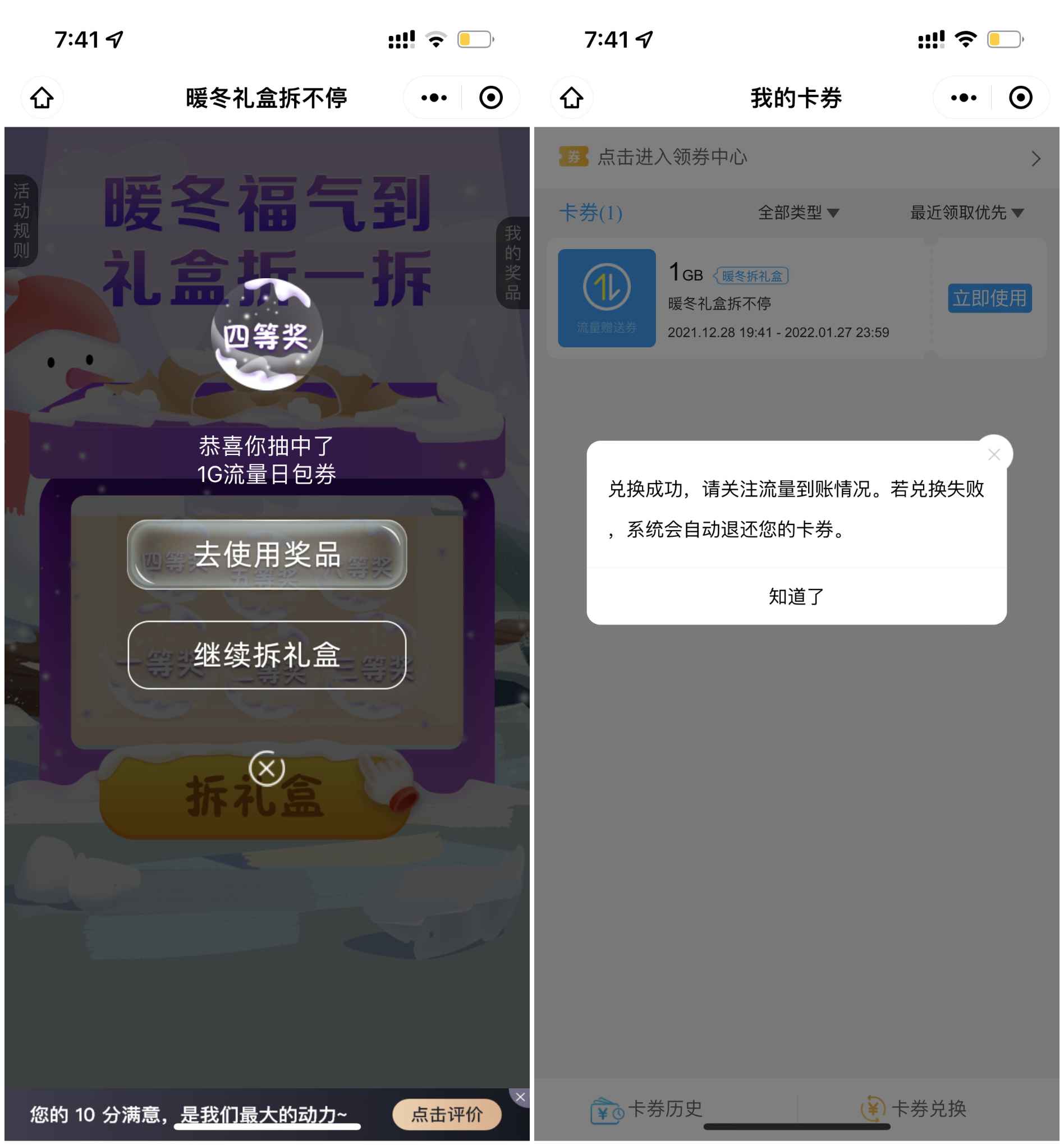Dismiss the satisfaction rating banner
The image size is (1064, 1145).
tap(520, 1097)
